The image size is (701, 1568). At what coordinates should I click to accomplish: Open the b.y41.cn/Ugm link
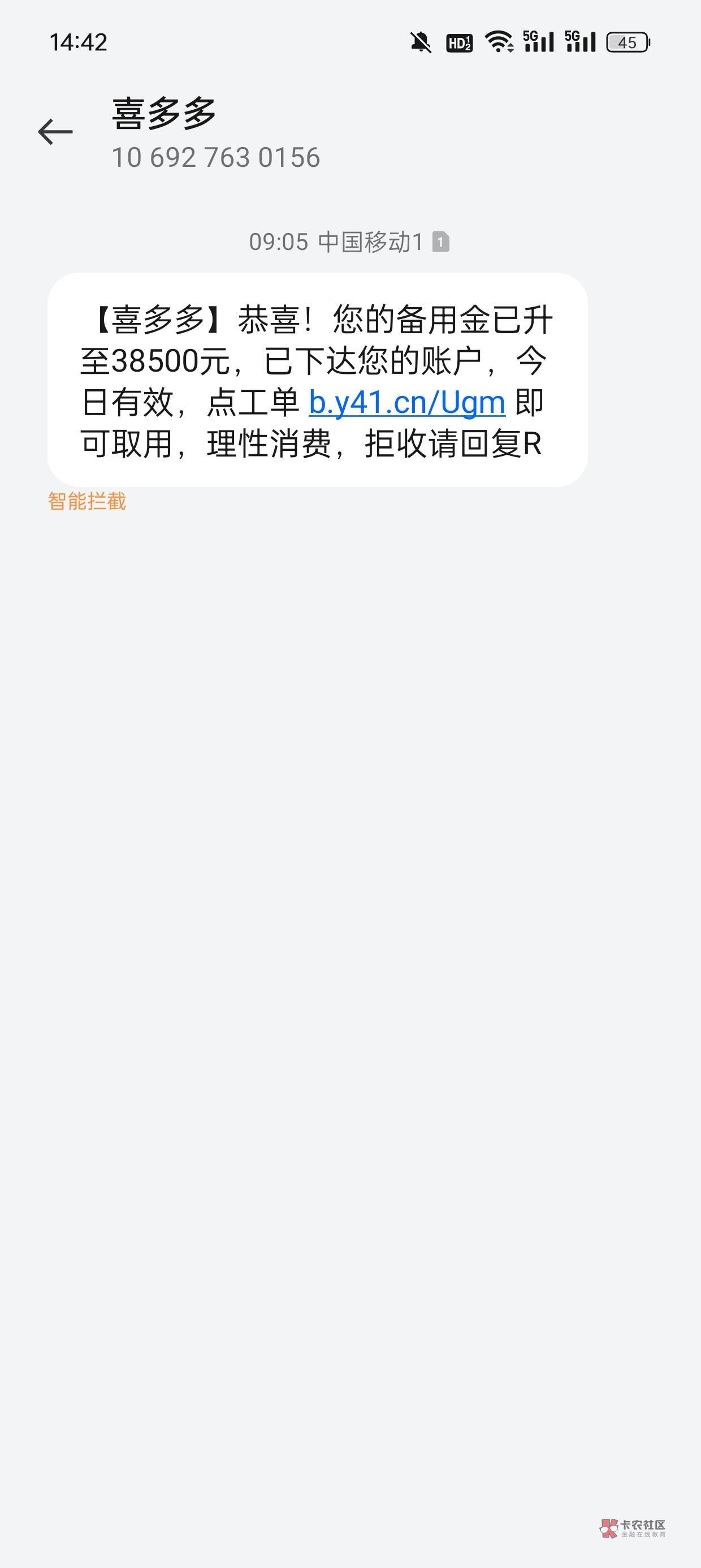(407, 402)
